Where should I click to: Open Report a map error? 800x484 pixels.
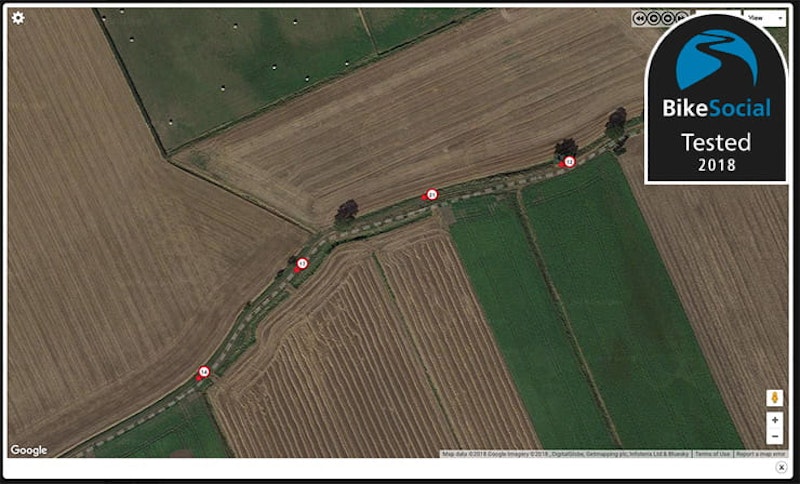[x=761, y=455]
